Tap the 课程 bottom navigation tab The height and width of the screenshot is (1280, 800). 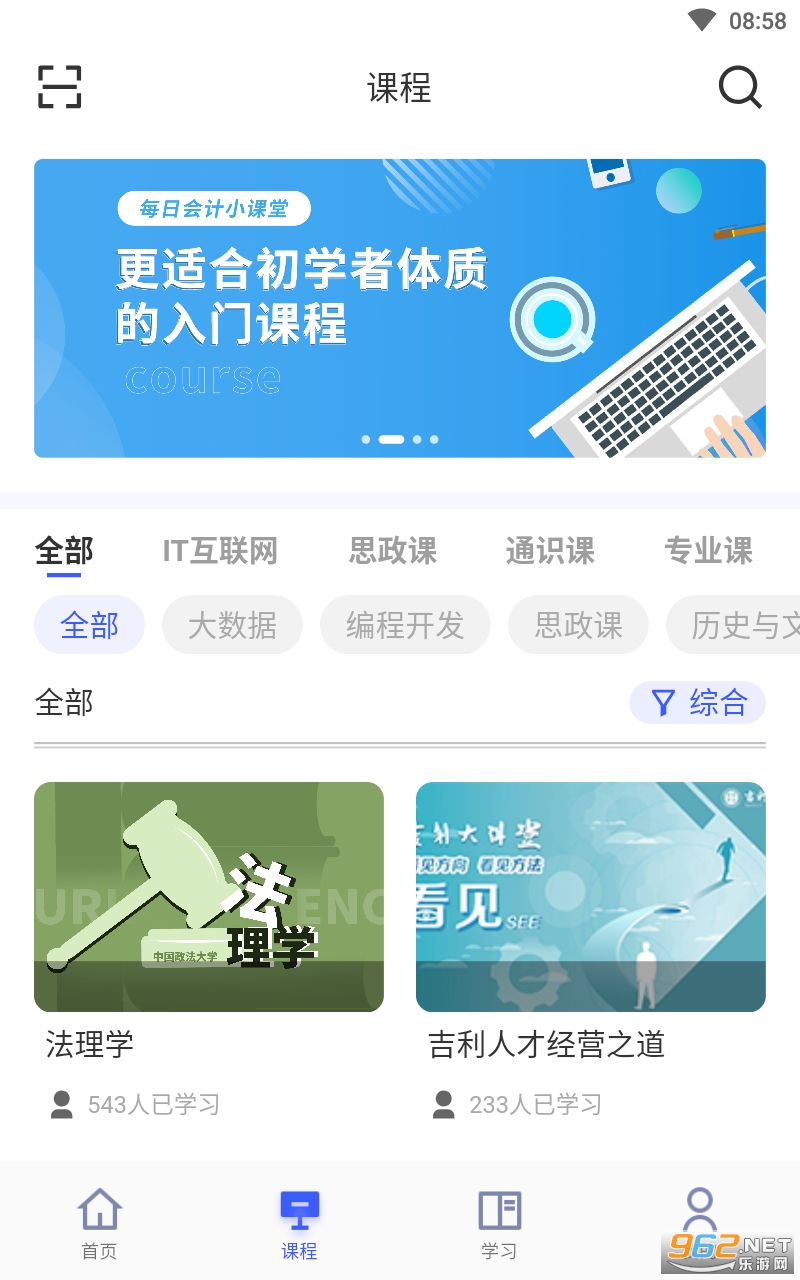(x=299, y=1222)
